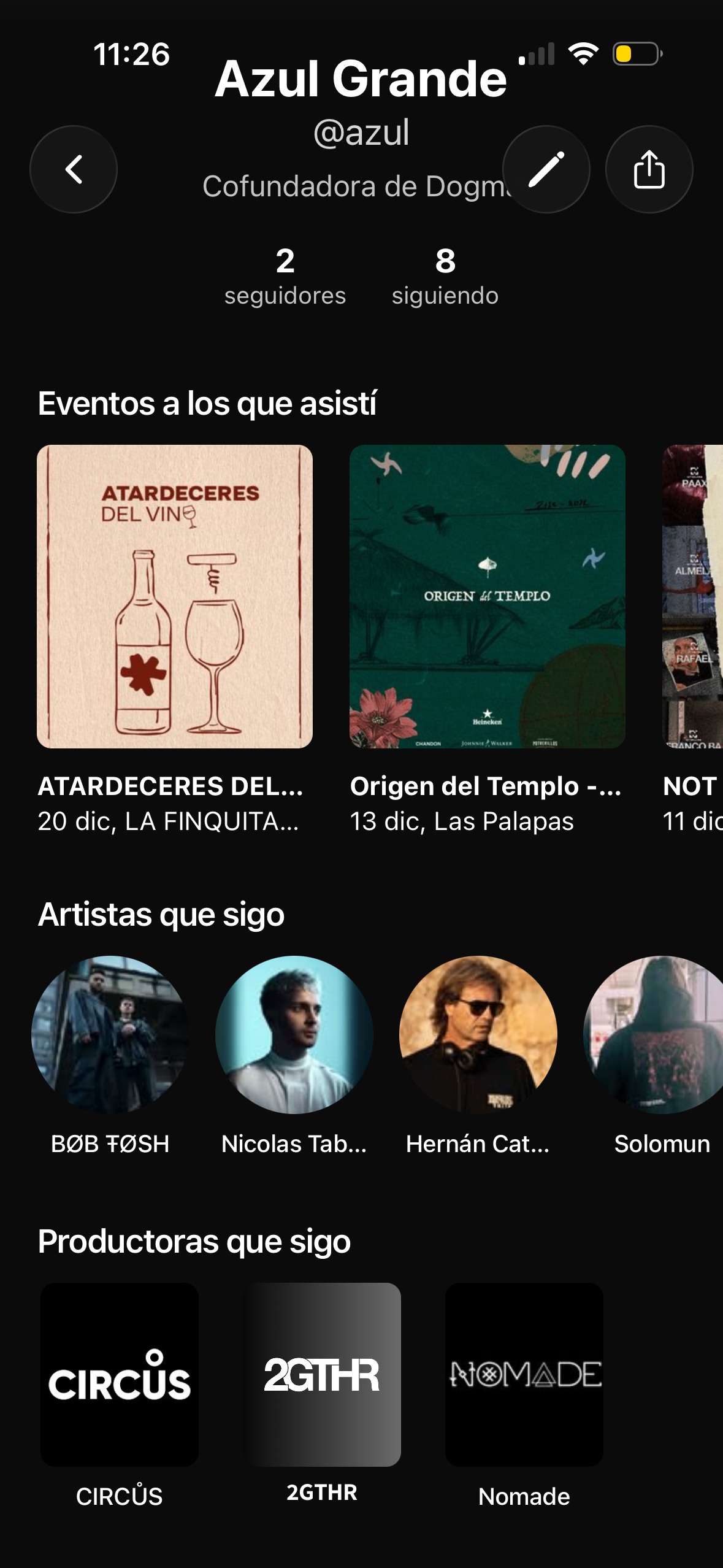The width and height of the screenshot is (723, 1568).
Task: View the 2 seguidores list
Action: (285, 276)
